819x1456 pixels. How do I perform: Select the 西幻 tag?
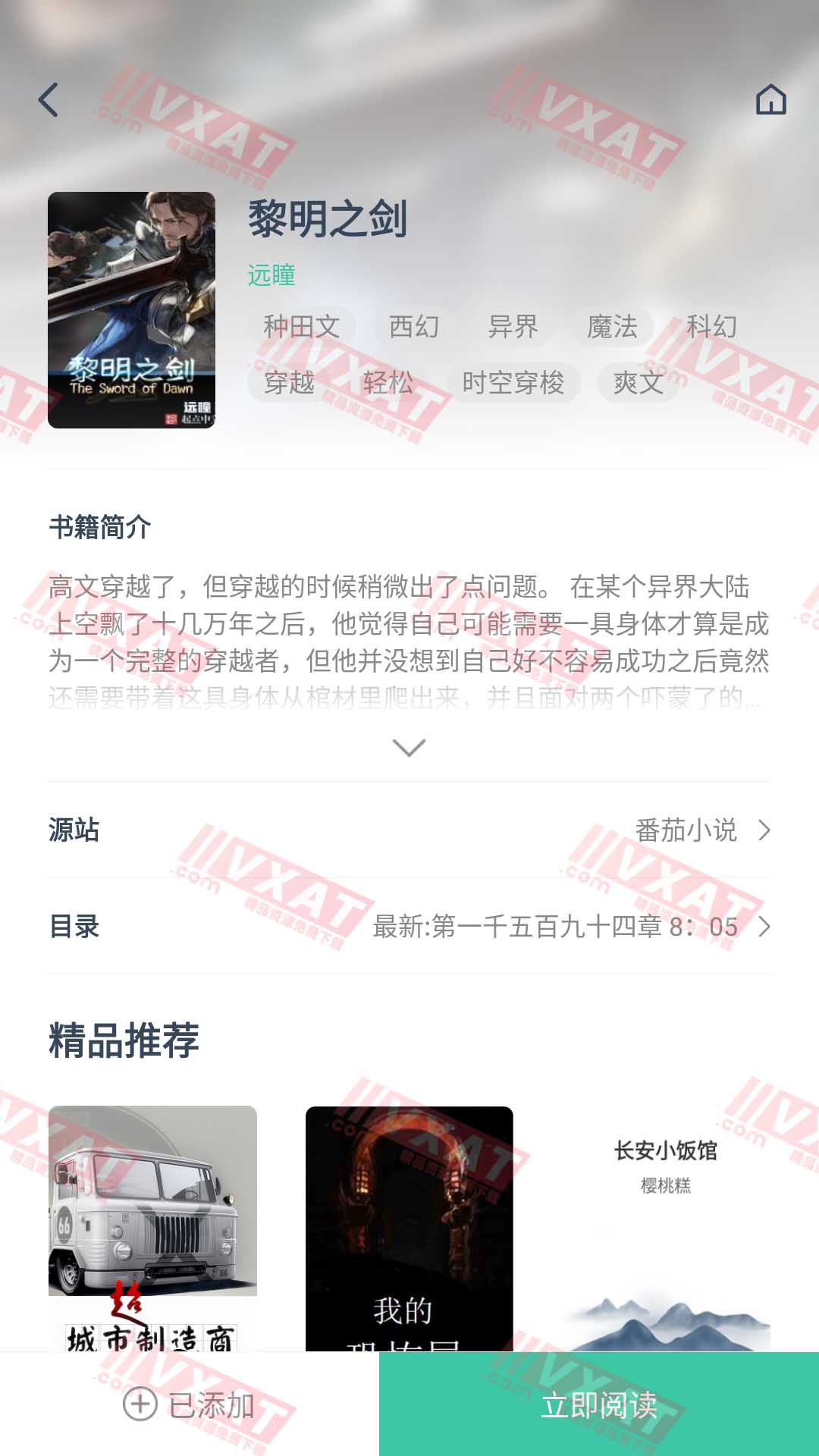click(x=414, y=327)
